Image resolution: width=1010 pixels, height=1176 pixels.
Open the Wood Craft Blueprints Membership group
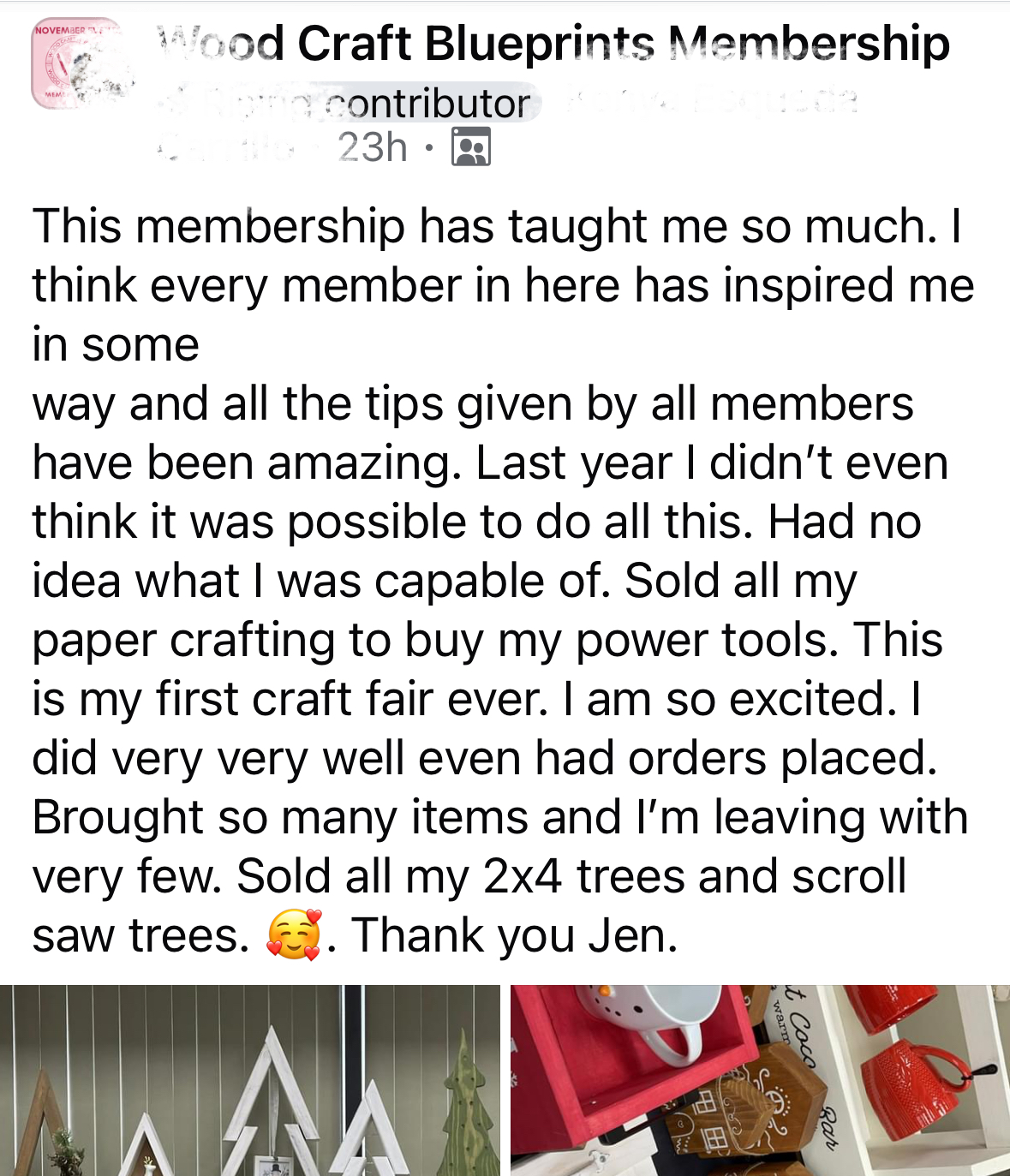(553, 43)
